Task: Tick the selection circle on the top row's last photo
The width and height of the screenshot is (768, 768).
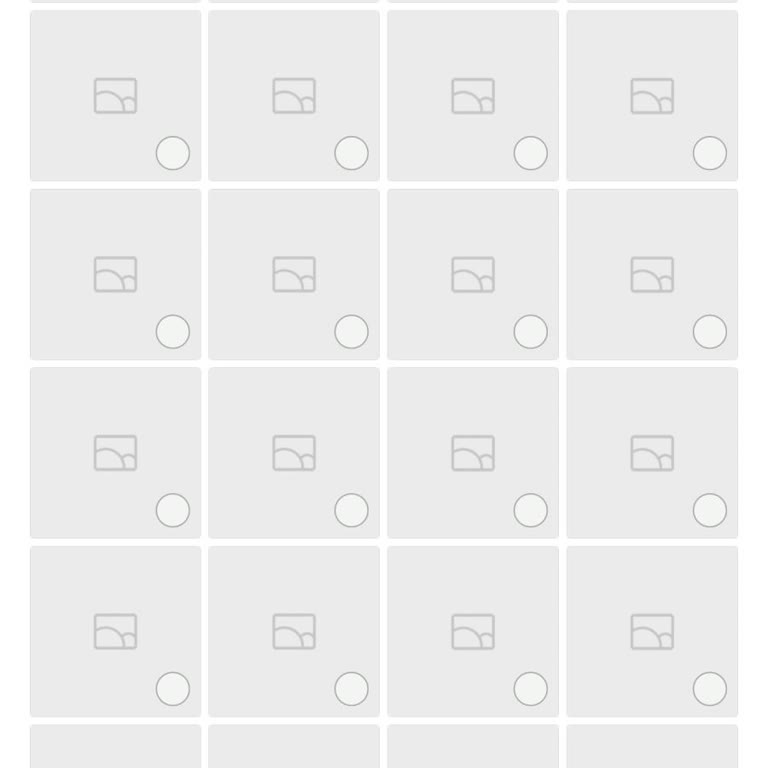Action: [710, 153]
